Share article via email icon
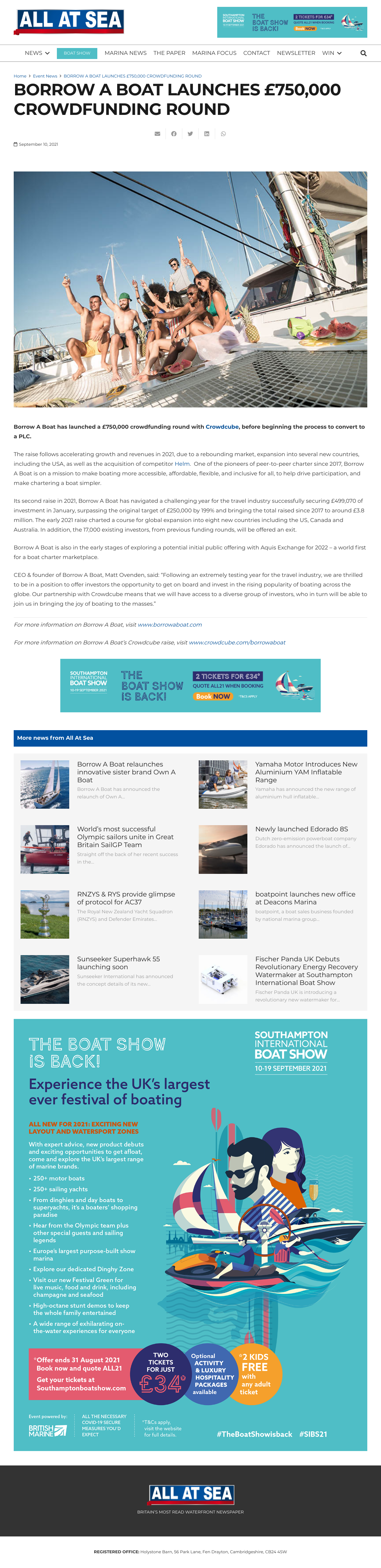Image resolution: width=381 pixels, height=1568 pixels. [x=157, y=134]
